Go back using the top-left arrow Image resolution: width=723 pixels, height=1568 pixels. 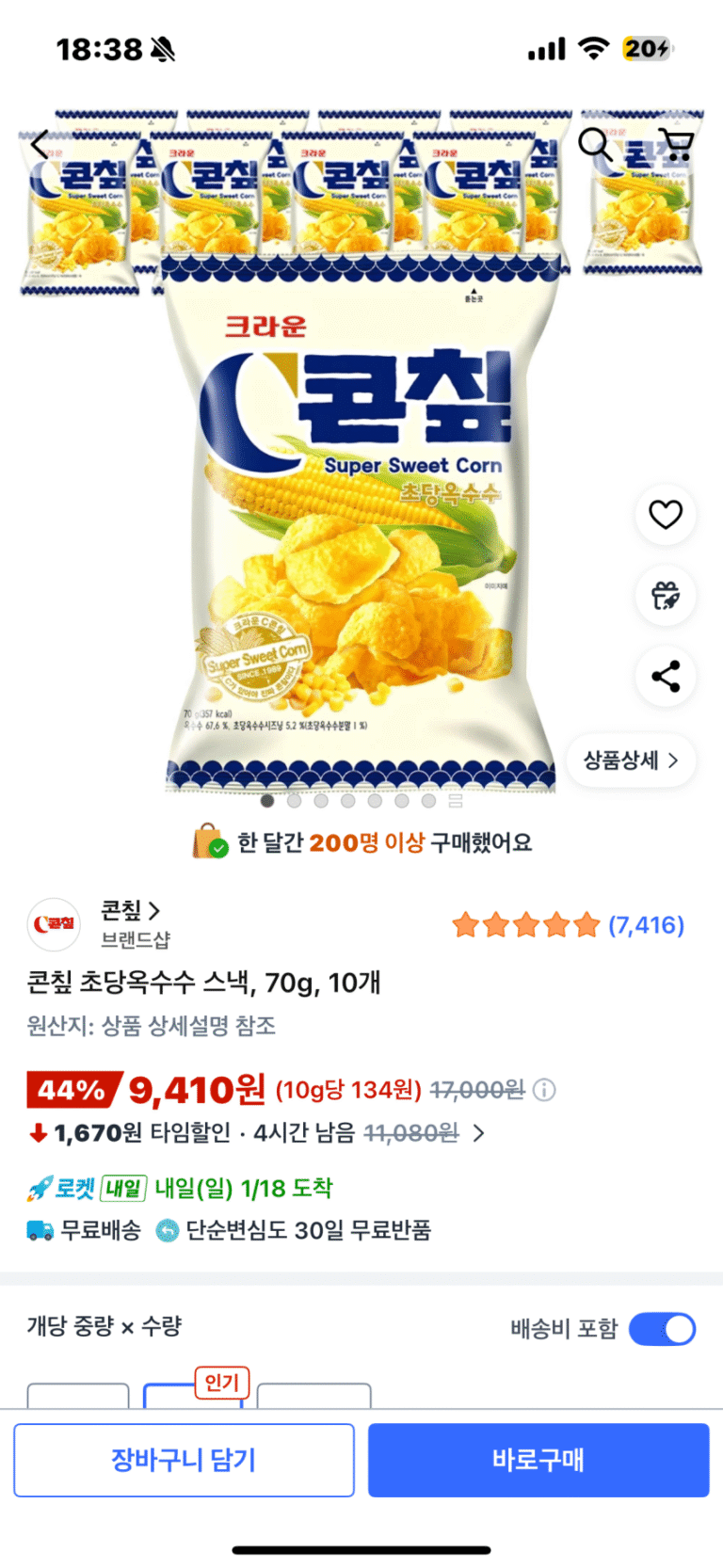click(39, 144)
